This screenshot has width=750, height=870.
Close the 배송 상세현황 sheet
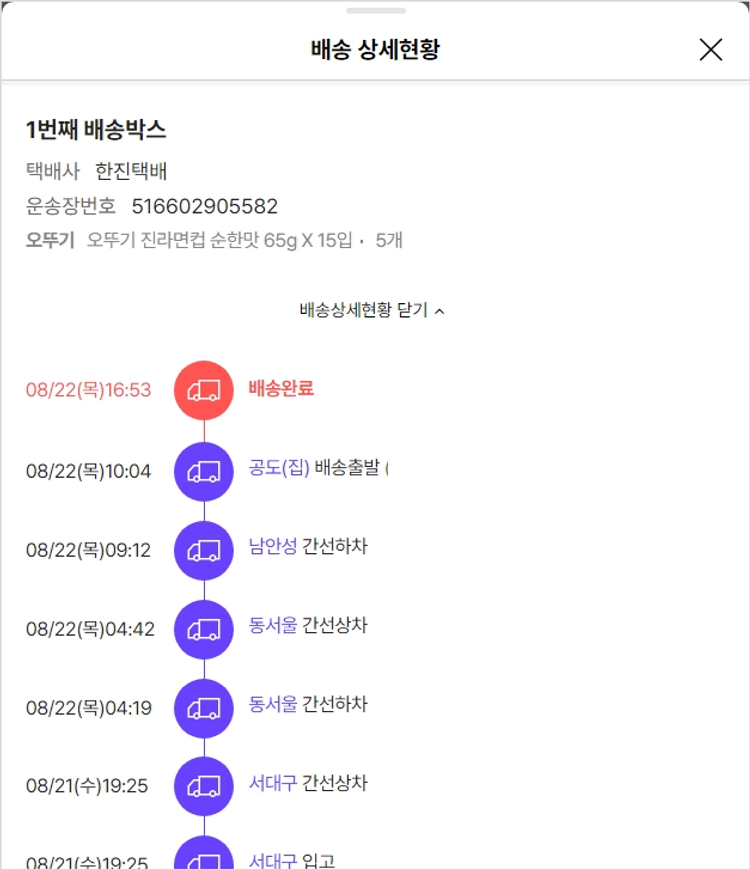710,50
